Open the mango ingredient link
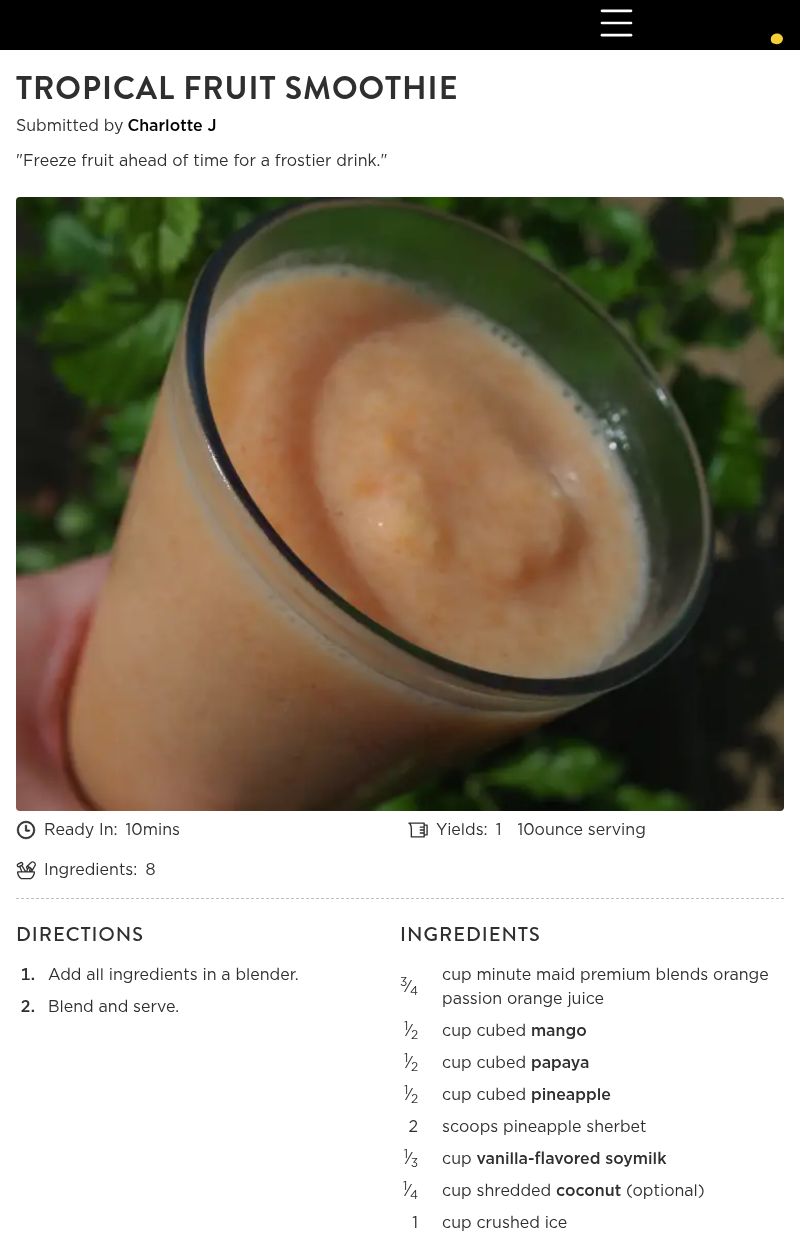 tap(558, 1031)
